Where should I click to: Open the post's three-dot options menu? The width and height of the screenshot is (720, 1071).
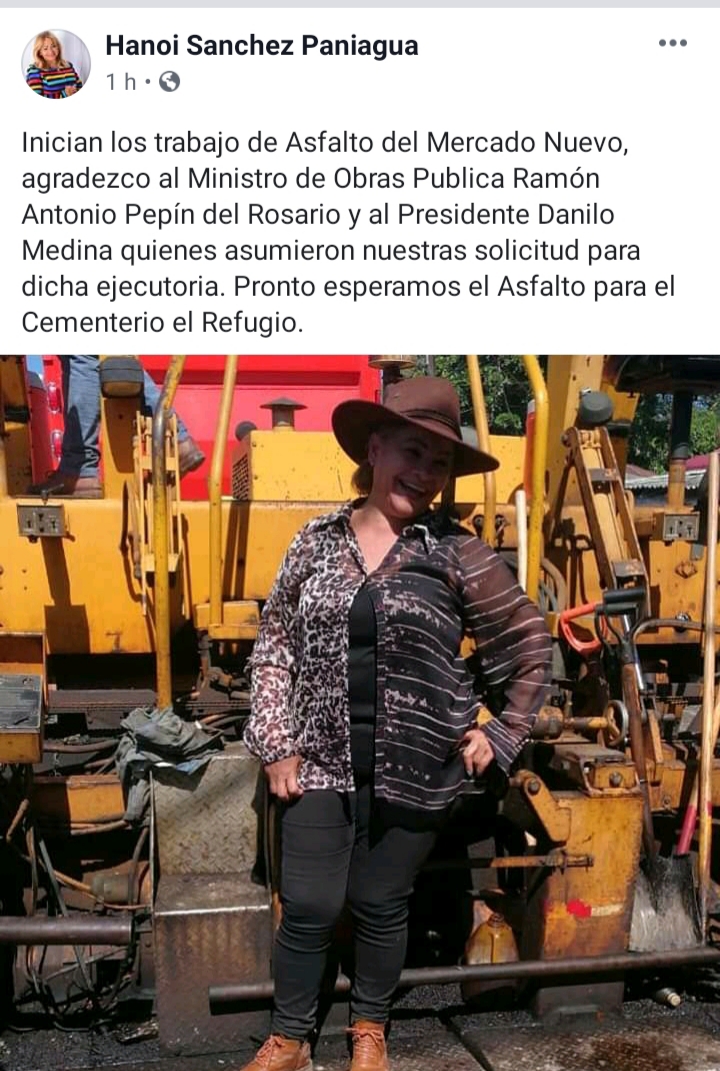[672, 43]
